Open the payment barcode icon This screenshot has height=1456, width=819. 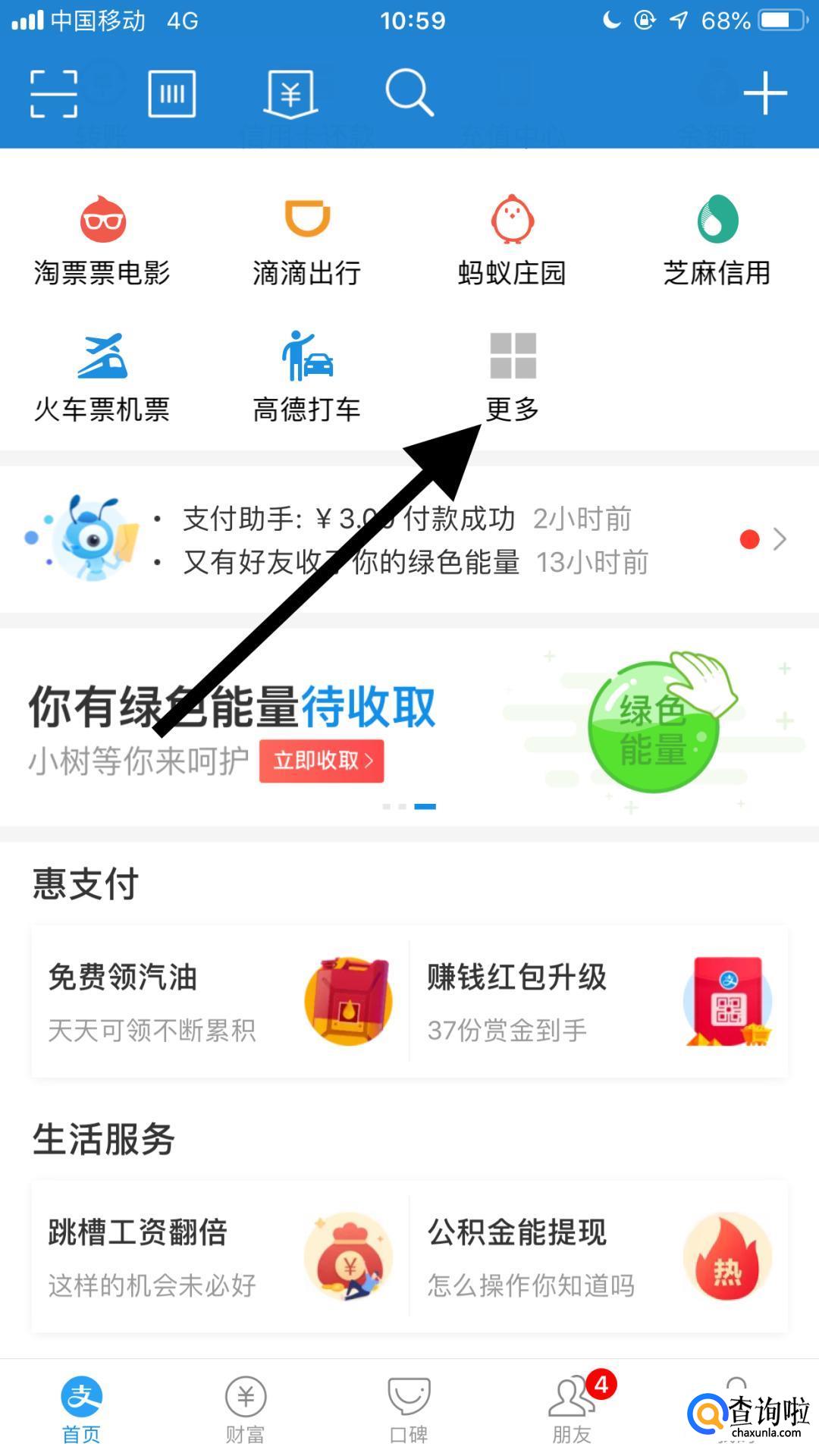(x=172, y=94)
